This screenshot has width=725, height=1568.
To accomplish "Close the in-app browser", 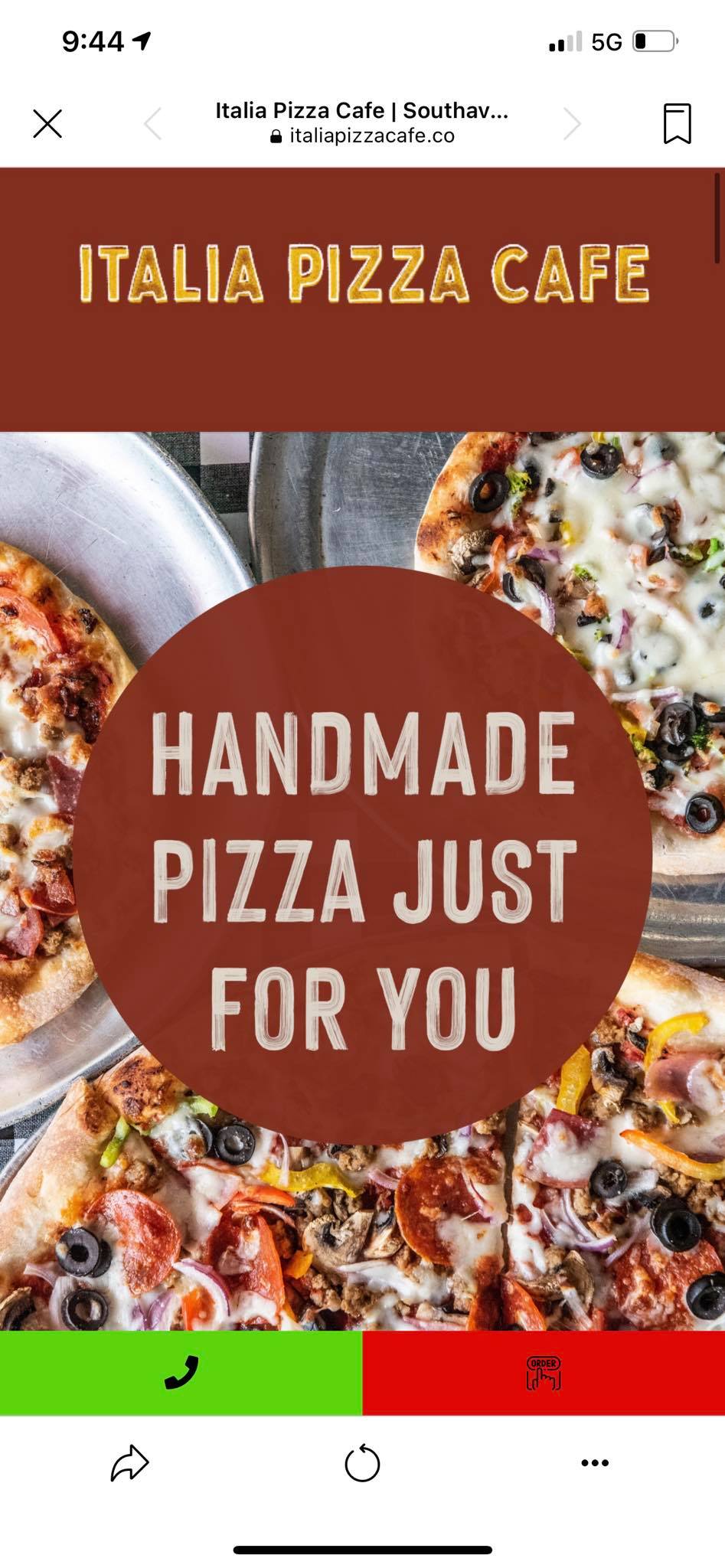I will tap(47, 123).
